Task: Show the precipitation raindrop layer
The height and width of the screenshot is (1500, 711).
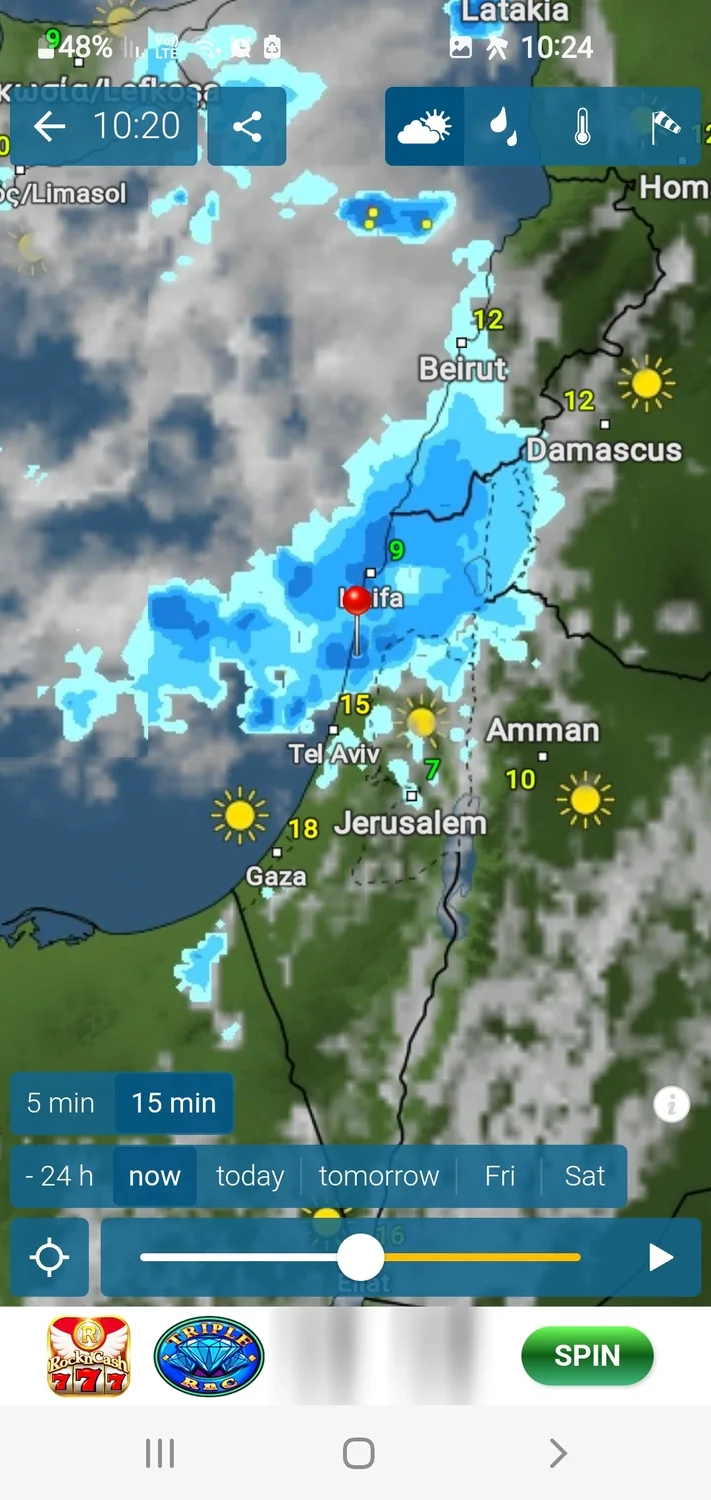Action: pos(503,127)
